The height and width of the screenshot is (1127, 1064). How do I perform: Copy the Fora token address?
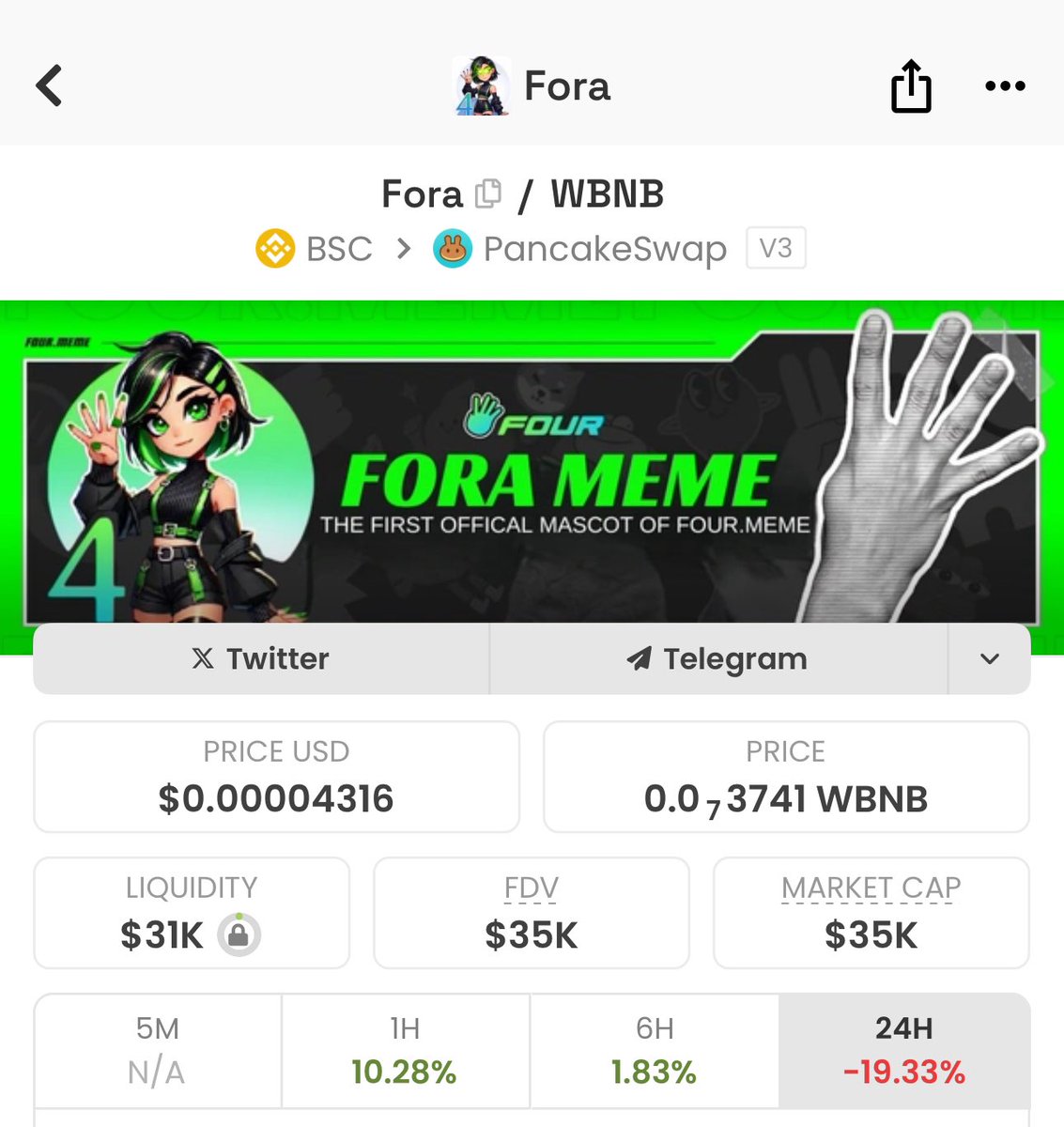(x=488, y=194)
